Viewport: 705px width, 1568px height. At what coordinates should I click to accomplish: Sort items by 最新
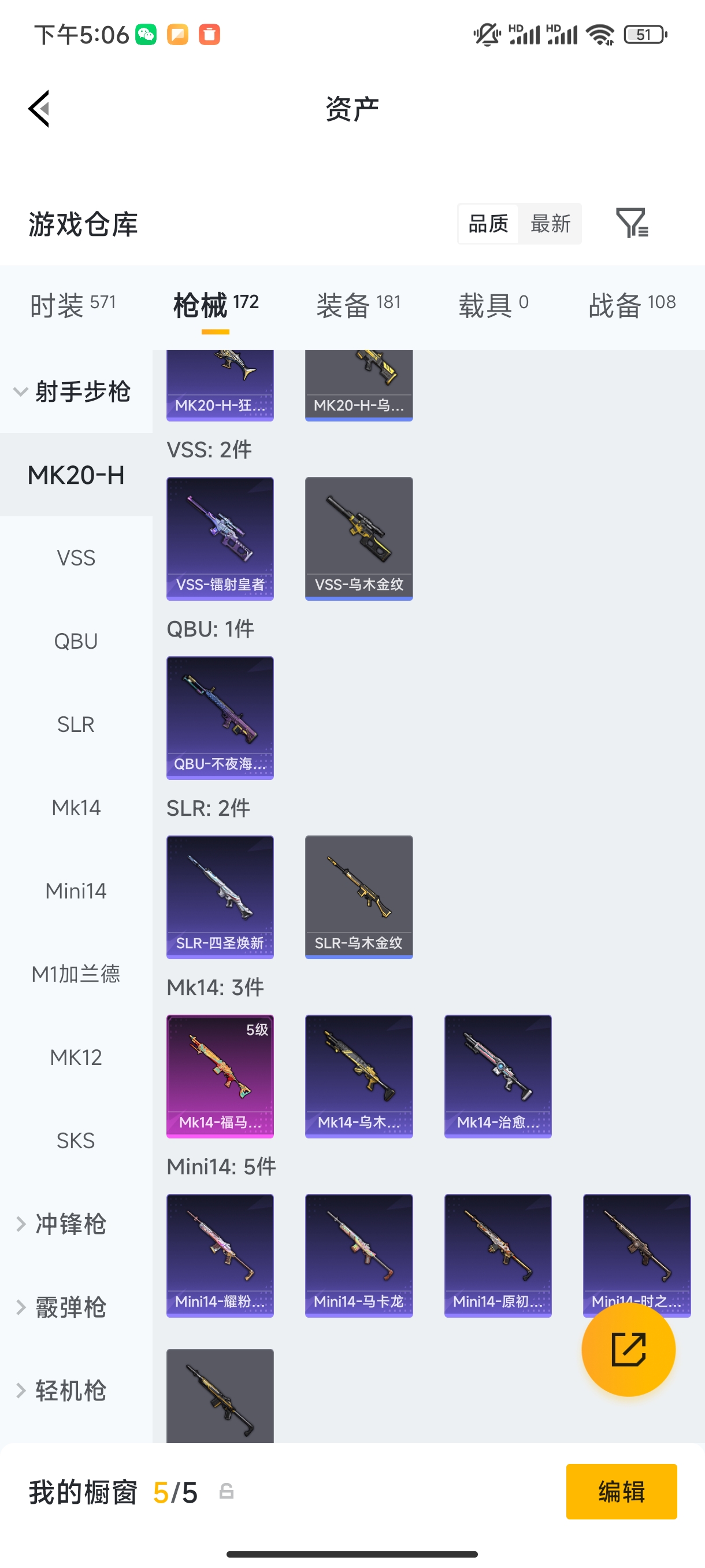tap(550, 223)
